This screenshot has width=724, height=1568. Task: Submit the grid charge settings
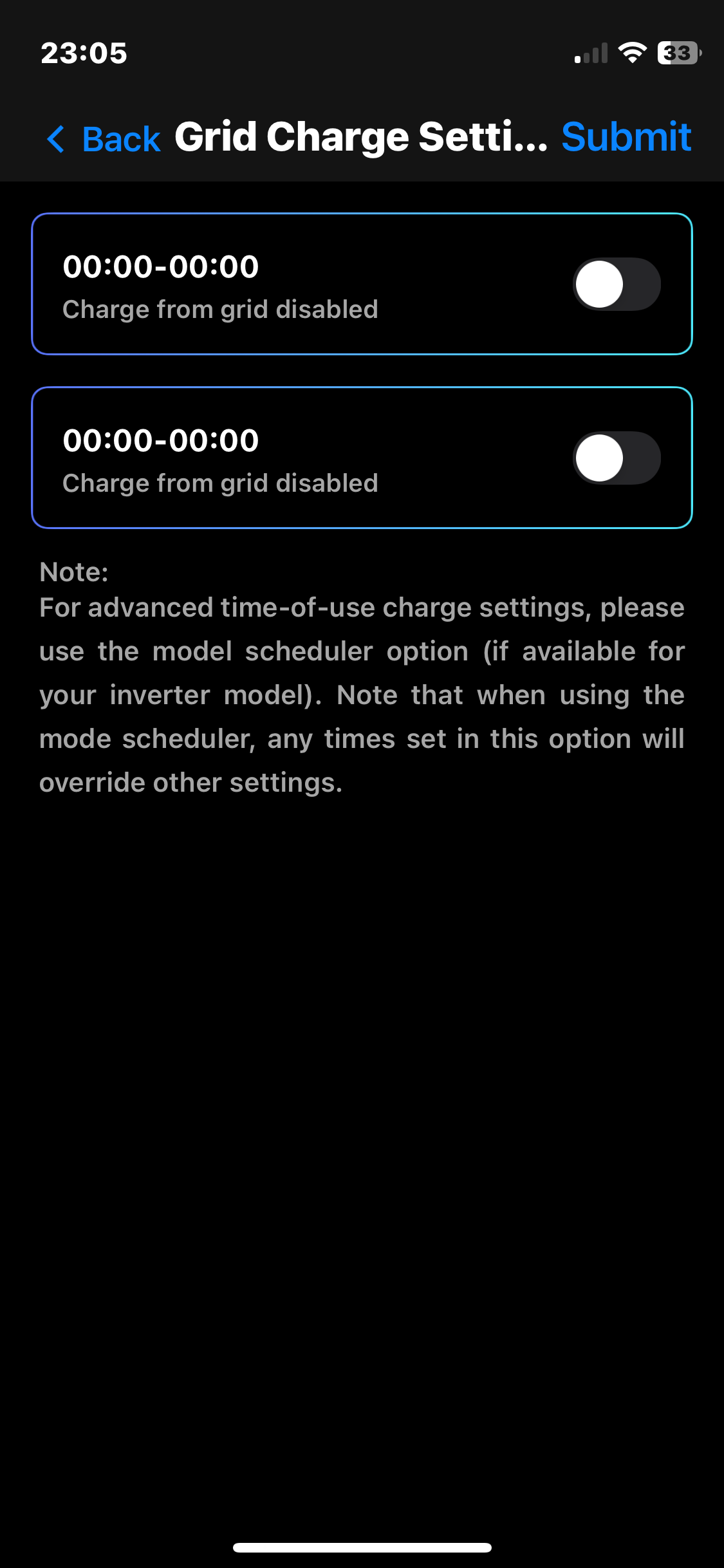[626, 137]
